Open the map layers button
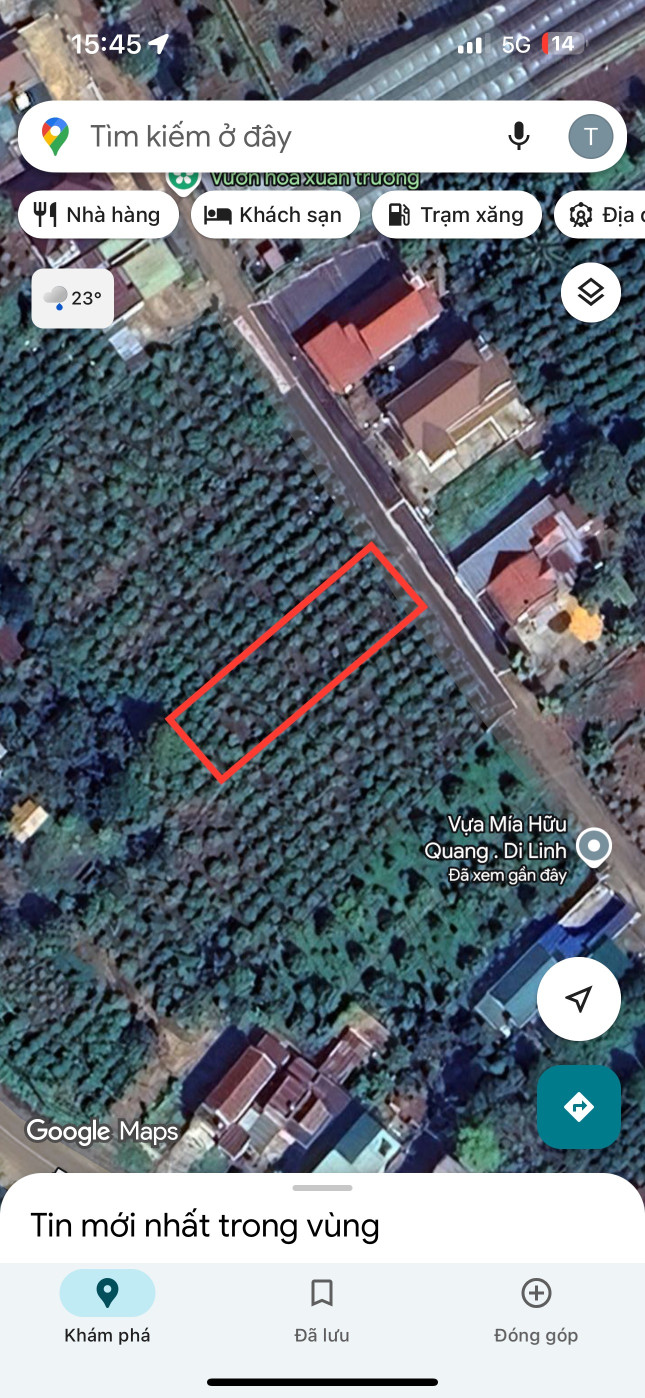This screenshot has height=1398, width=645. tap(591, 292)
